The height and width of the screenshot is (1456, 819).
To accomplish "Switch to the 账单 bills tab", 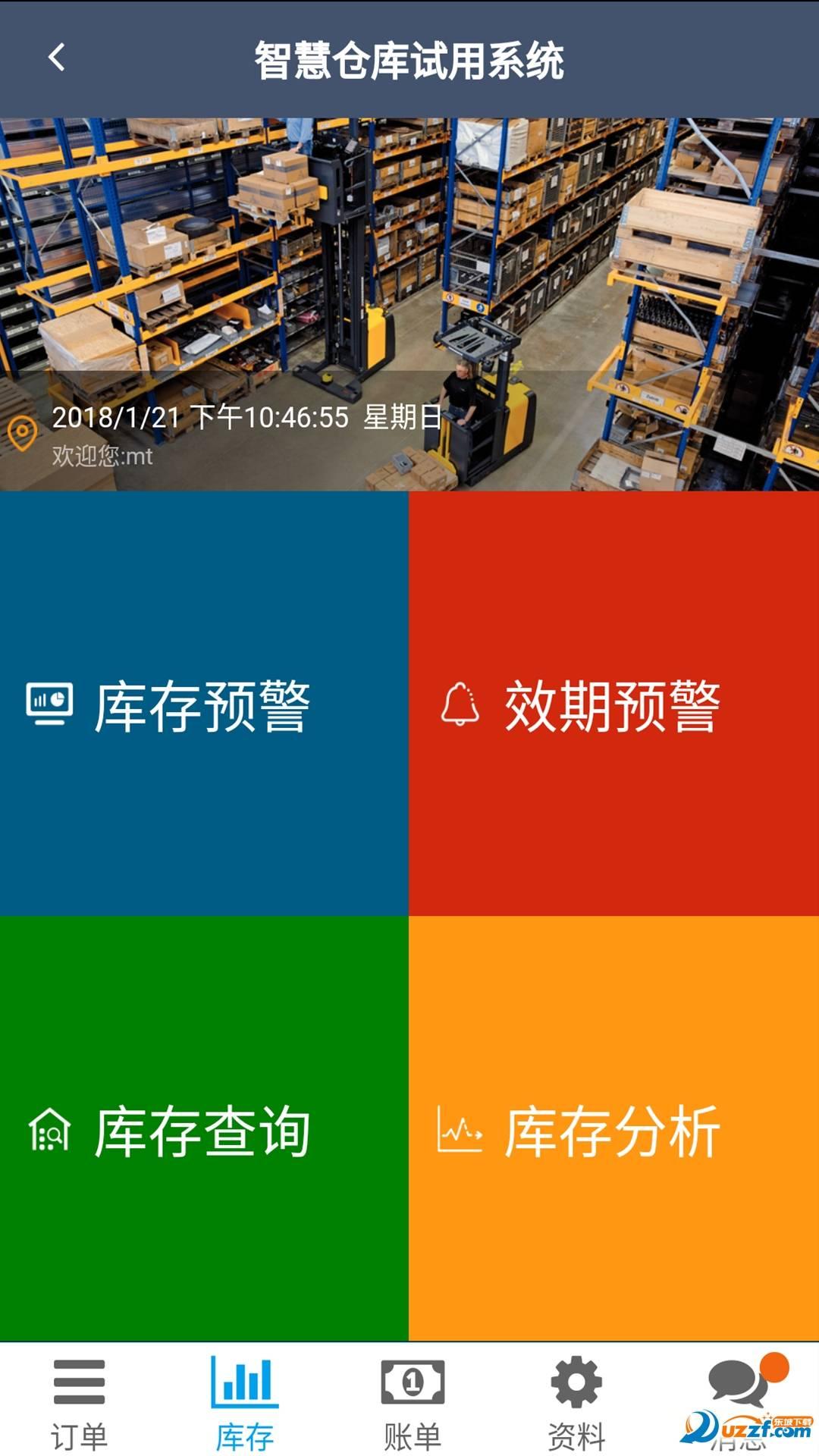I will click(412, 1401).
